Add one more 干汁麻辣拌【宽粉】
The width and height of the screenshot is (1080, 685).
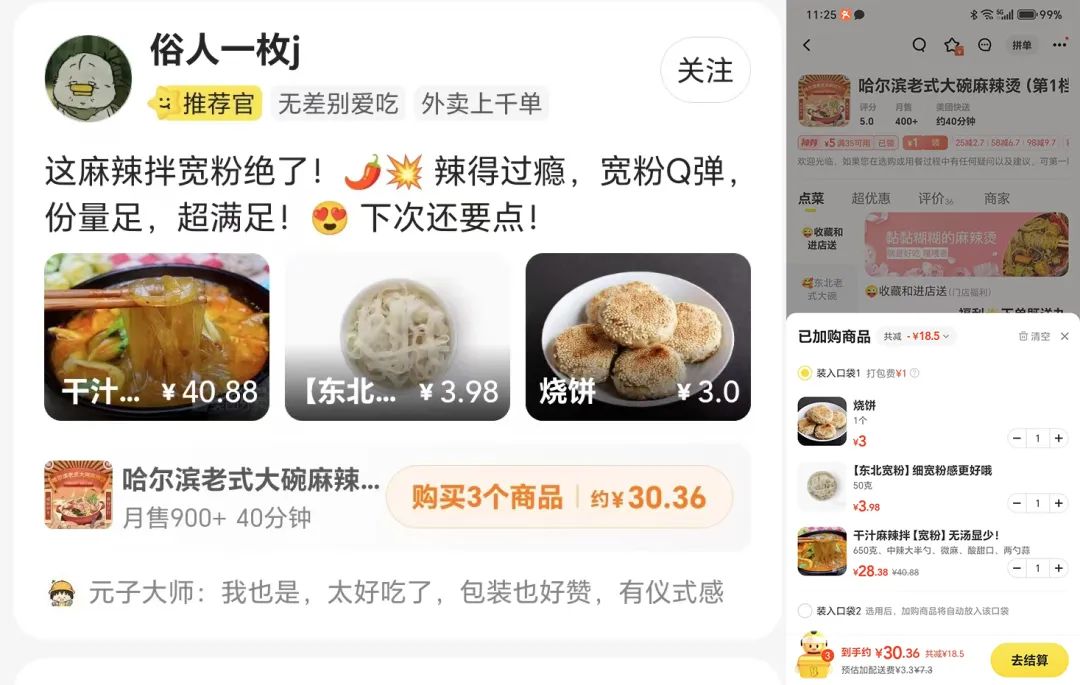point(1059,568)
